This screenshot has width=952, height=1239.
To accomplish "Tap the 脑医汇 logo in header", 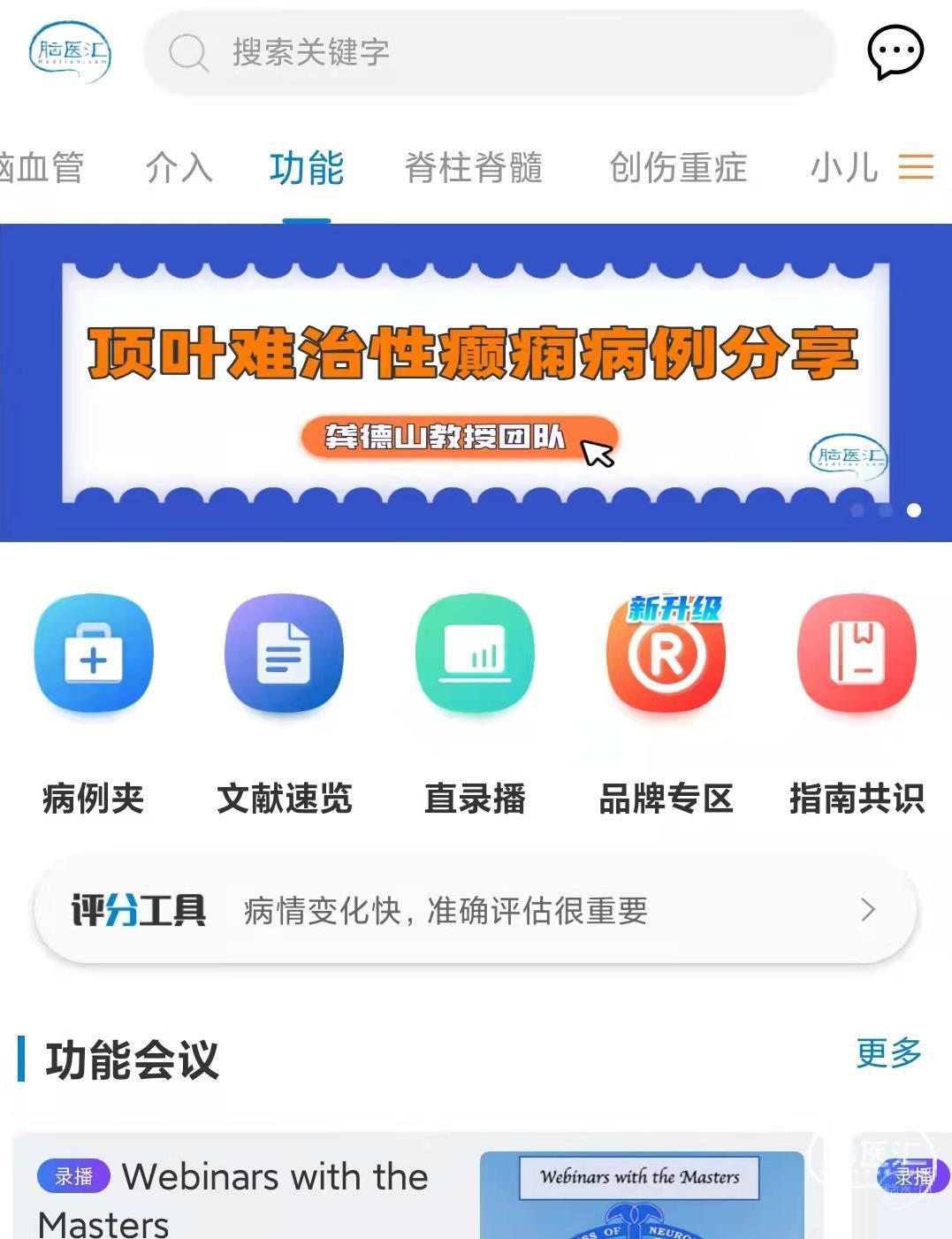I will pos(70,52).
